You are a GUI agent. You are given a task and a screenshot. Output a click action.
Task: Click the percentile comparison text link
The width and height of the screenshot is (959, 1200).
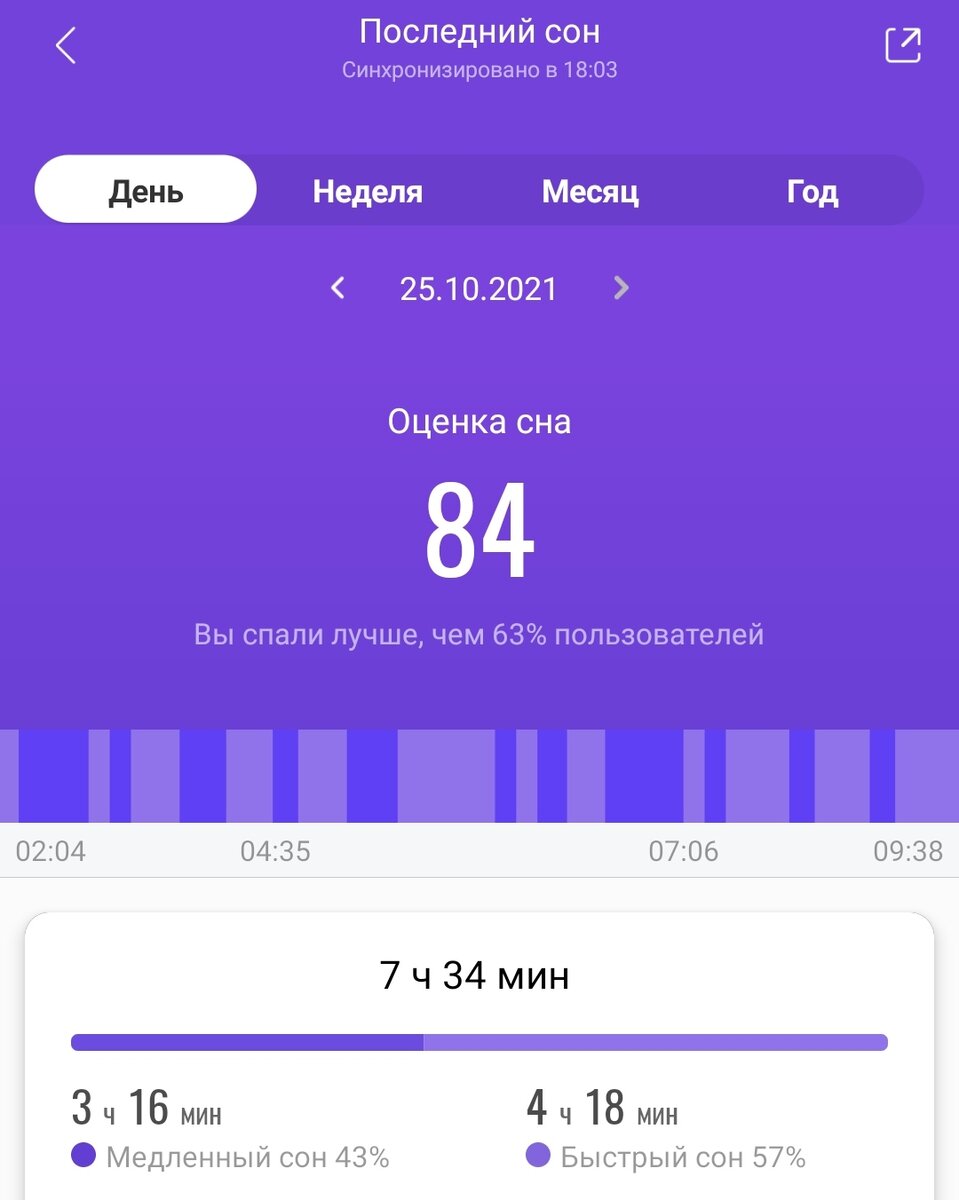pos(479,634)
